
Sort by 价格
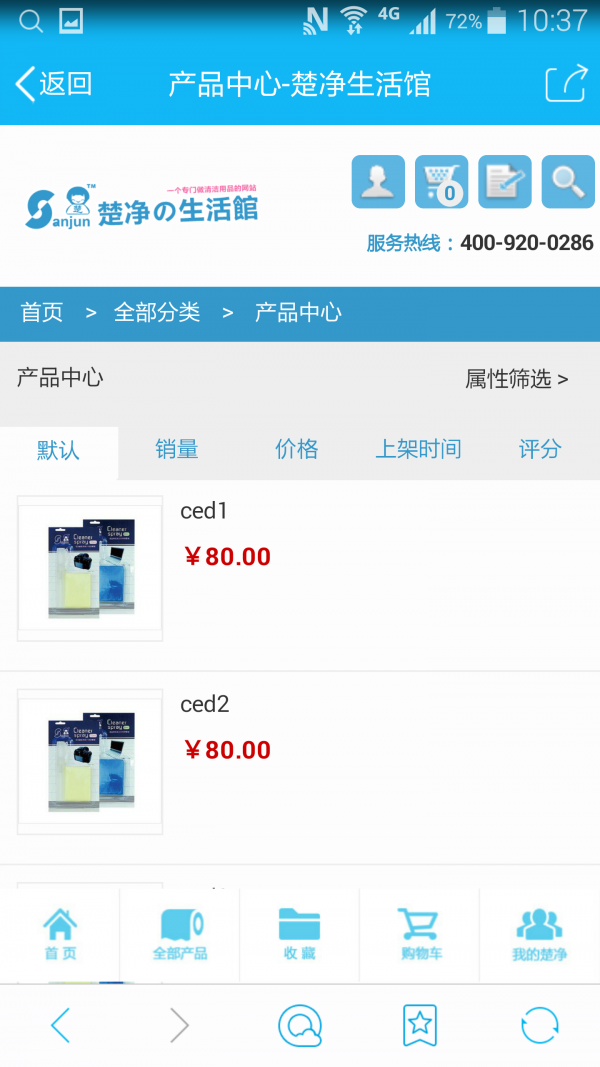[297, 450]
